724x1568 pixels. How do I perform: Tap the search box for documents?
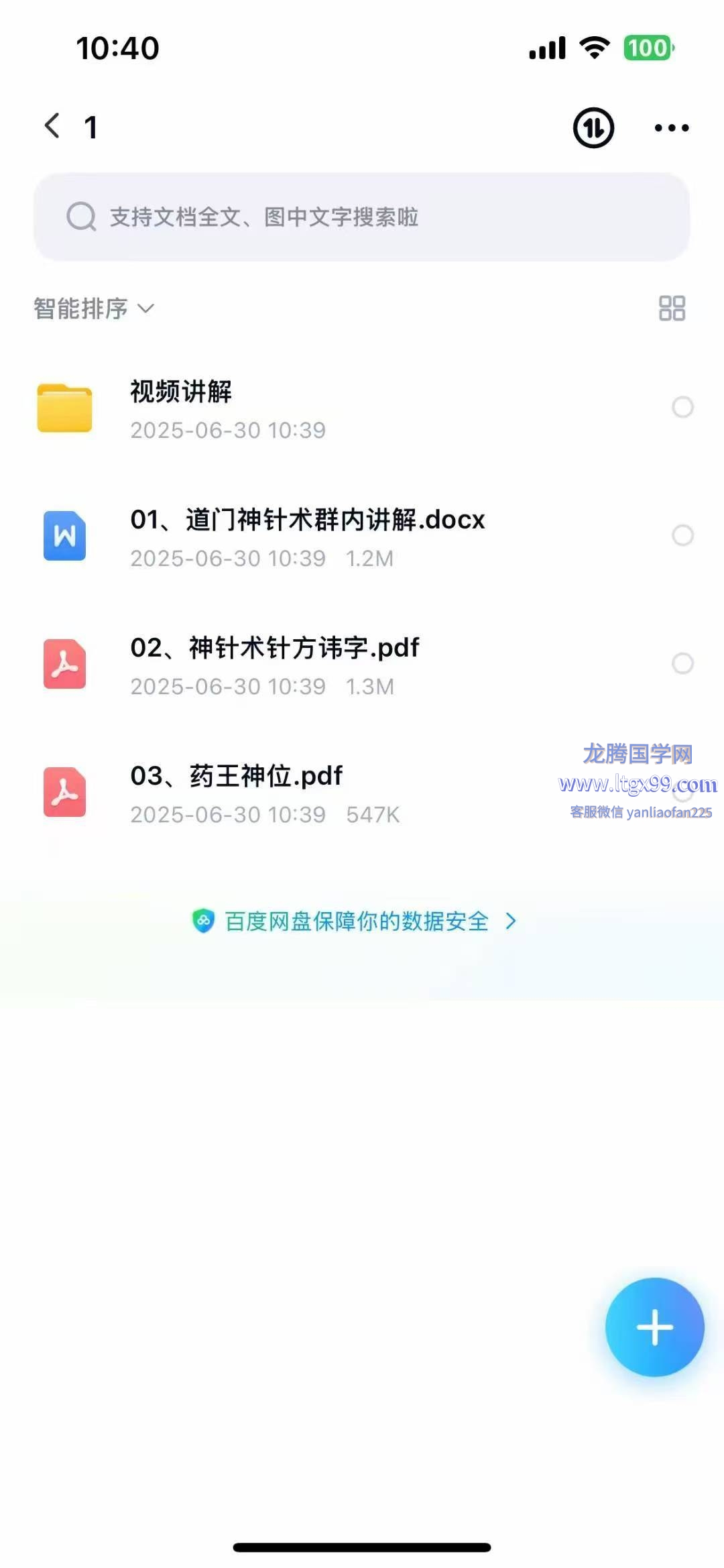pos(362,217)
